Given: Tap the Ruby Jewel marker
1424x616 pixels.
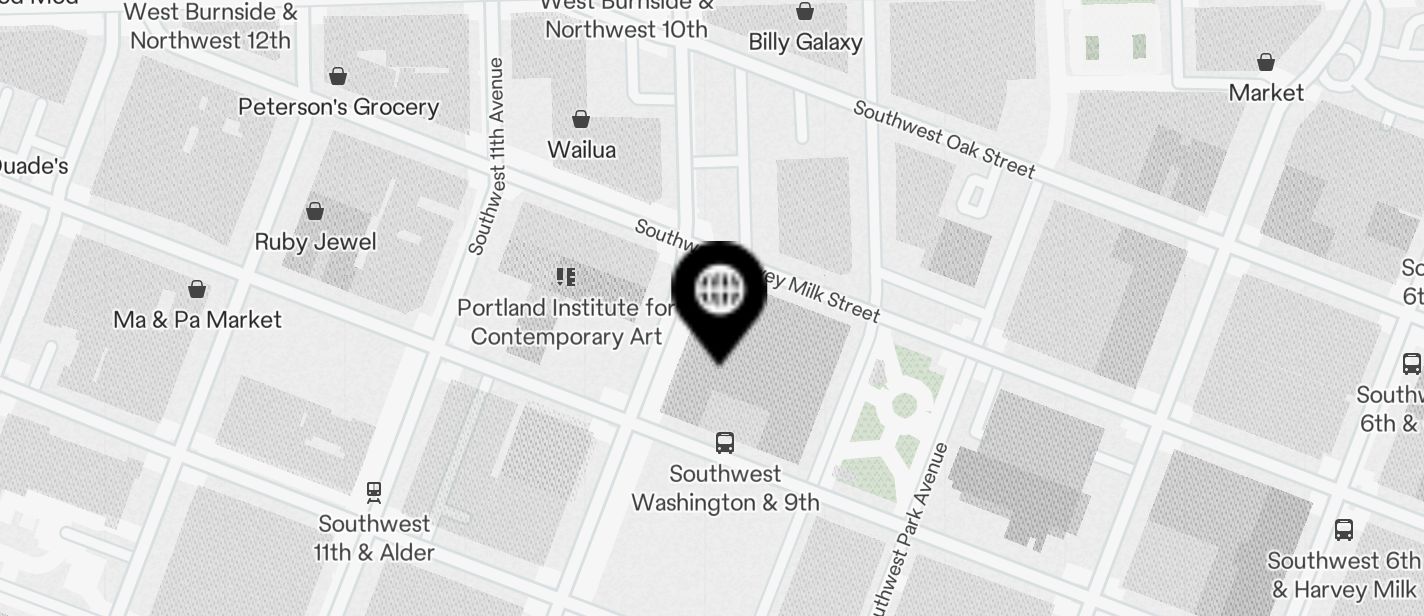Looking at the screenshot, I should [315, 211].
